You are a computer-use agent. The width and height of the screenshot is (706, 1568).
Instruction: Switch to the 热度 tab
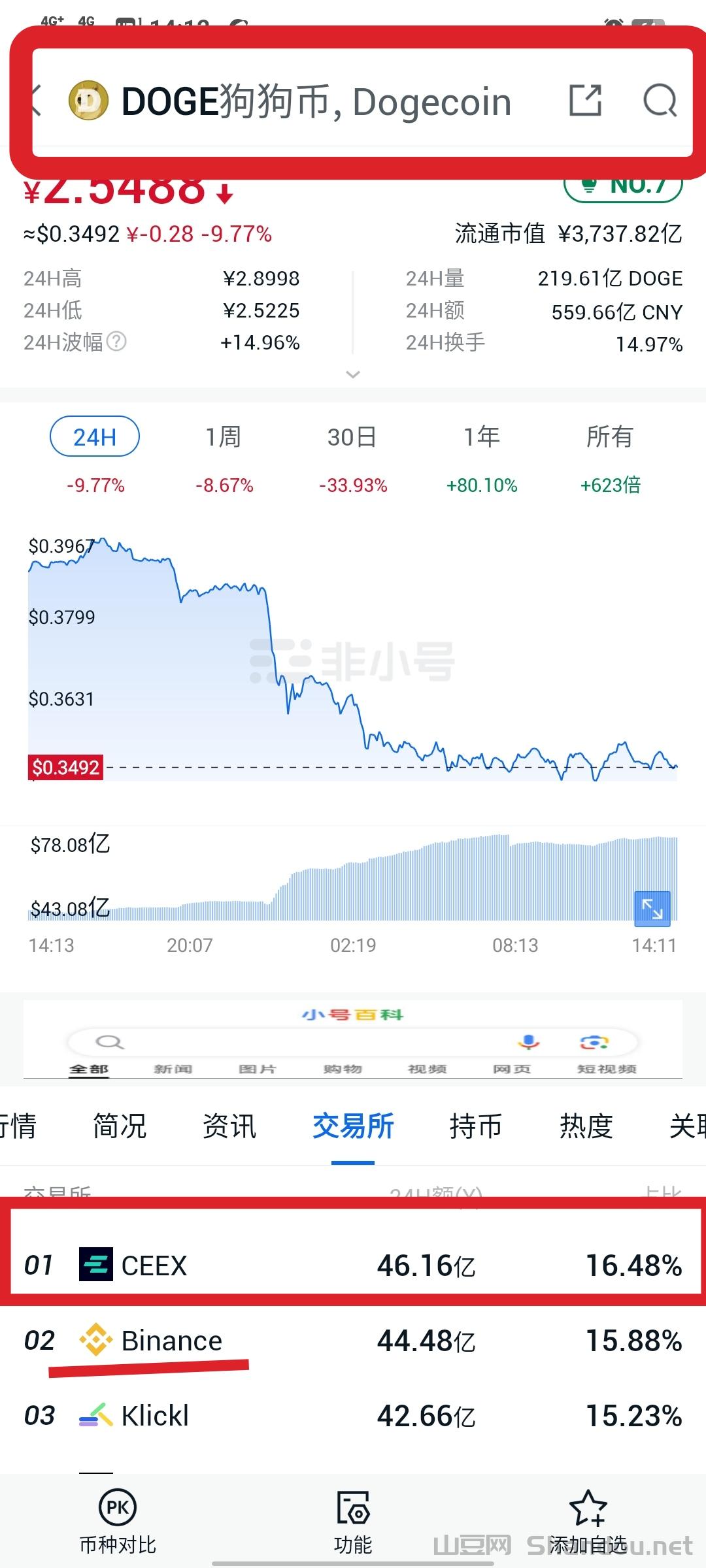(586, 1126)
